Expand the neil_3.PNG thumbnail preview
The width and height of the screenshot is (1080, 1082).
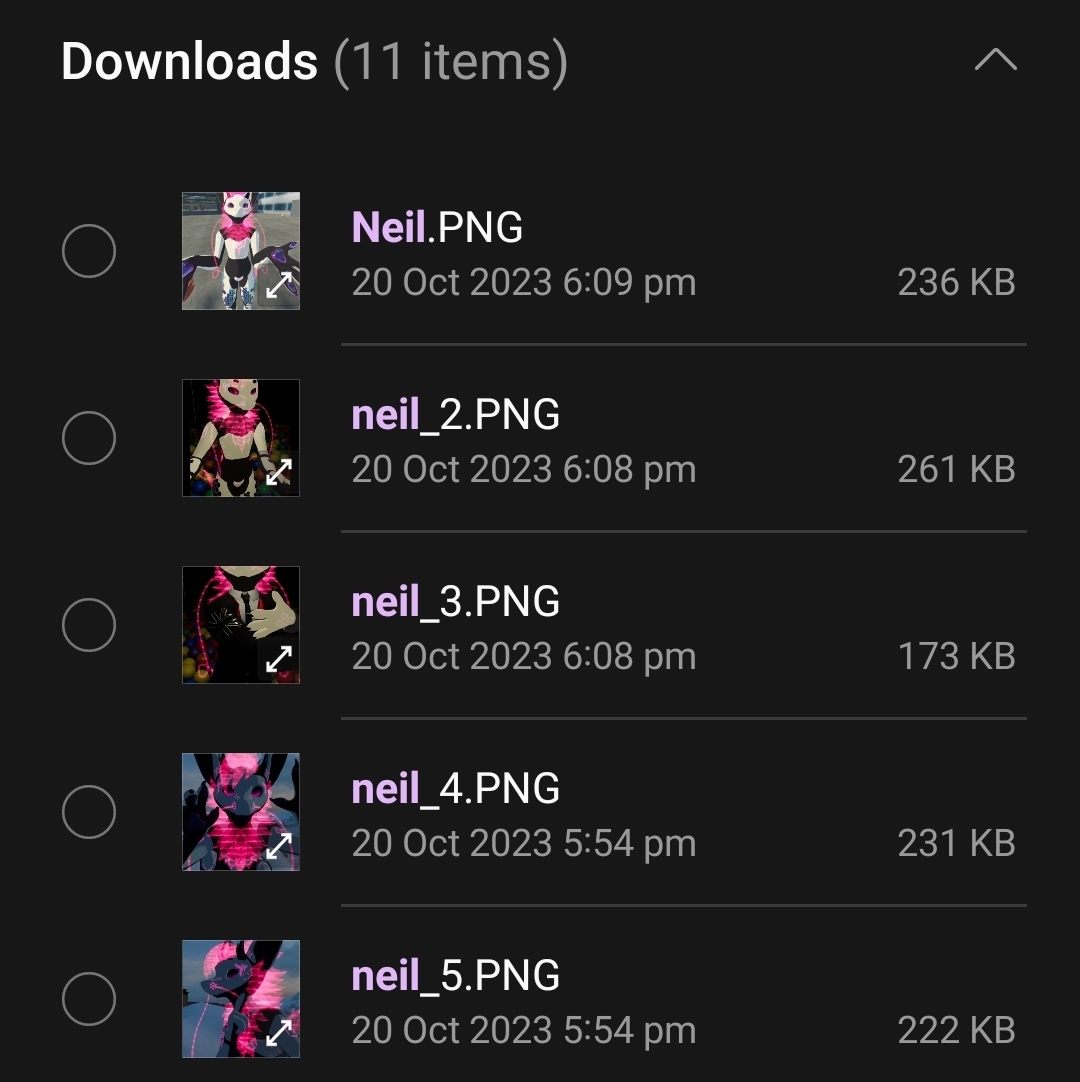(278, 660)
